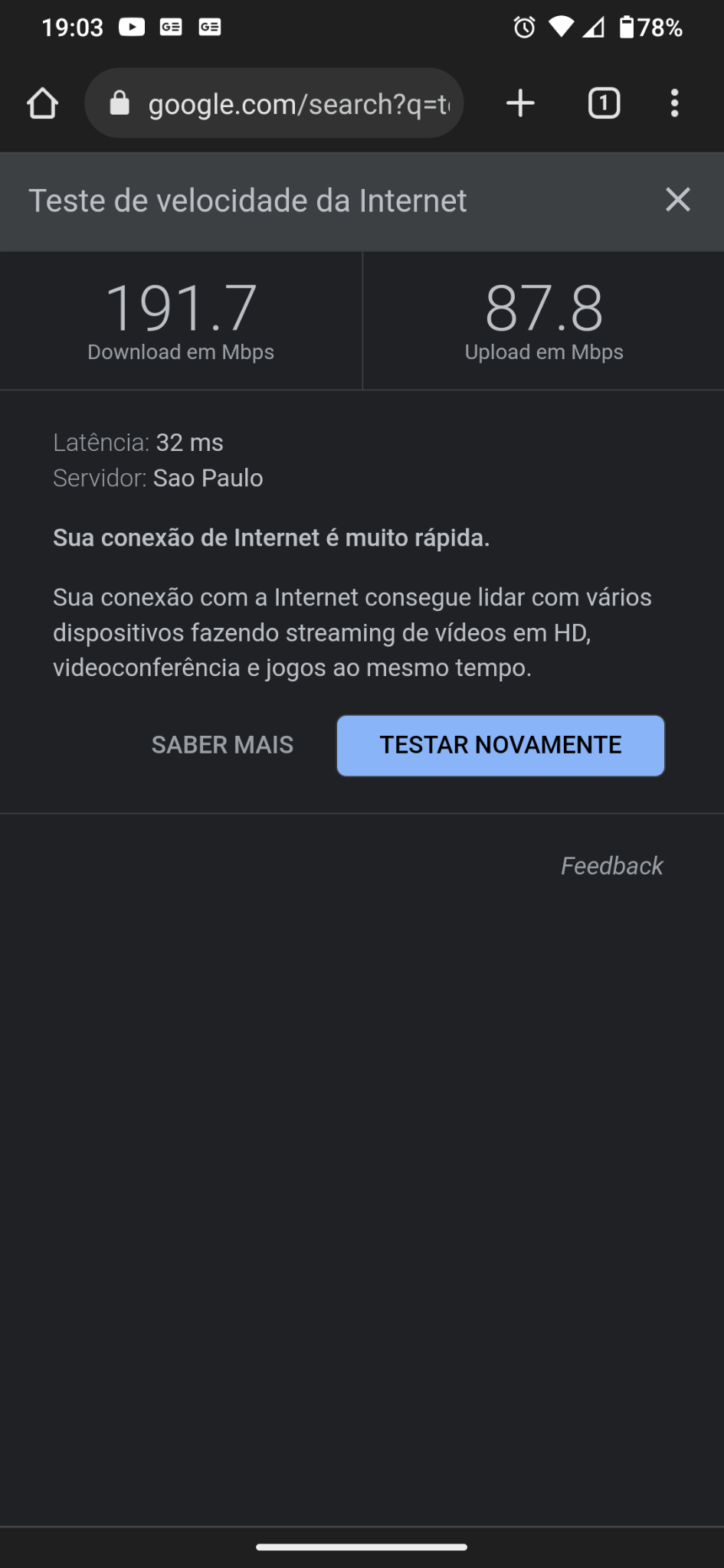Close the Internet speed test panel
This screenshot has height=1568, width=724.
tap(678, 200)
